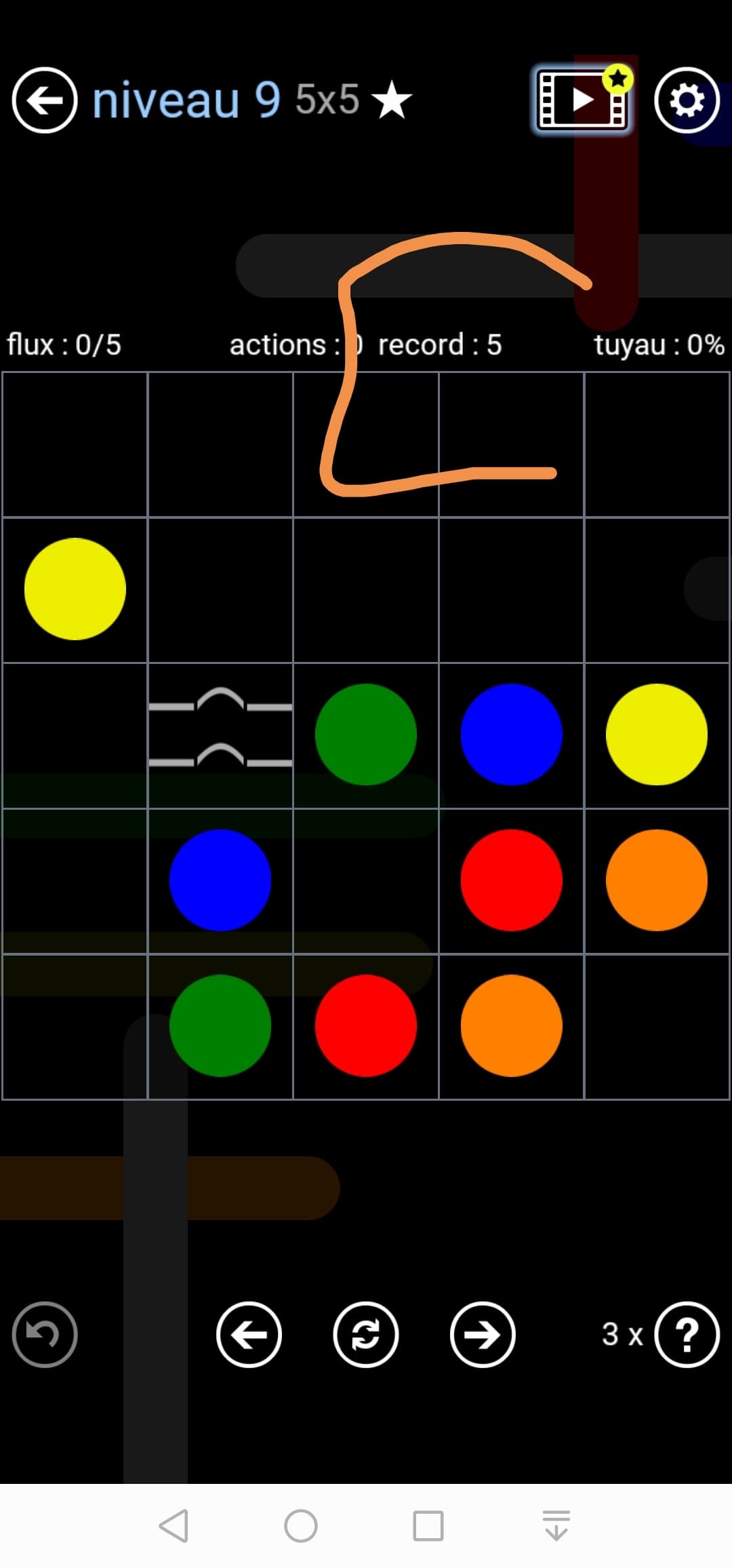Tap the Android back button
The width and height of the screenshot is (732, 1568).
point(174,1526)
